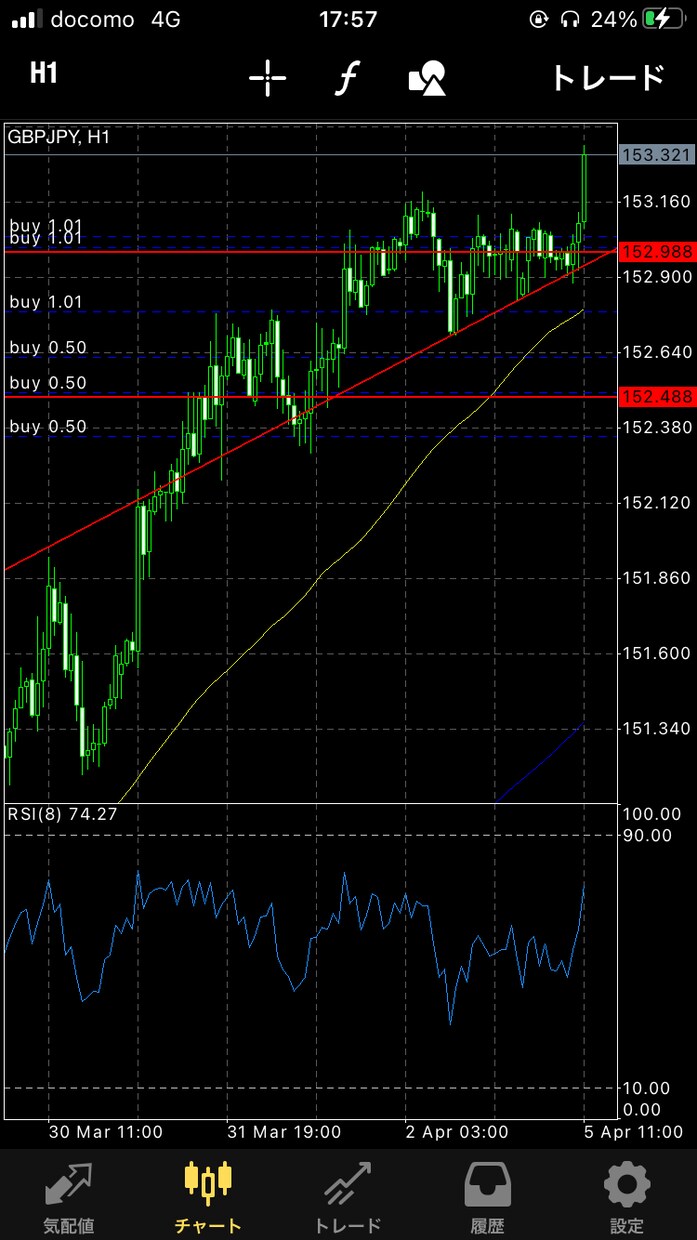Activate the crosshair tool

[268, 77]
